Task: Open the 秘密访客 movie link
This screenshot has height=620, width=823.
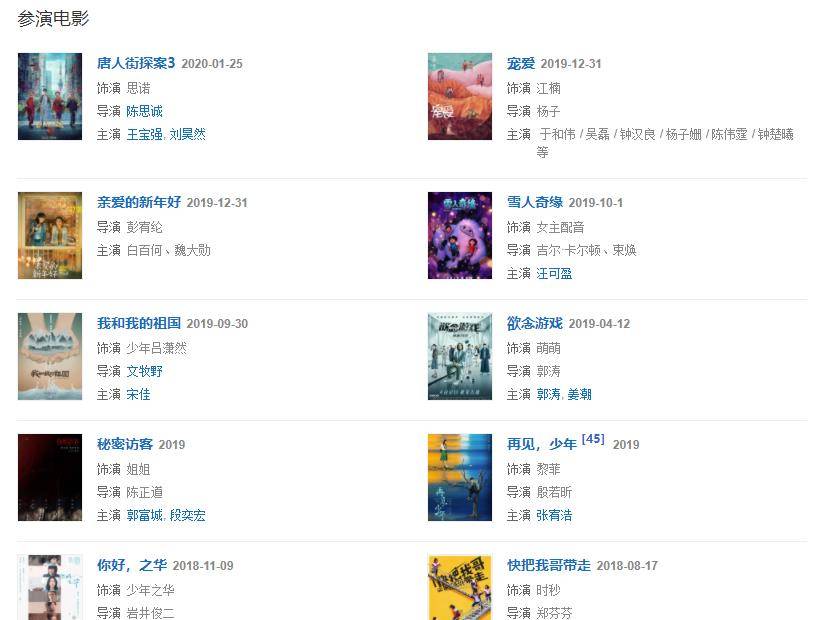Action: [x=125, y=444]
